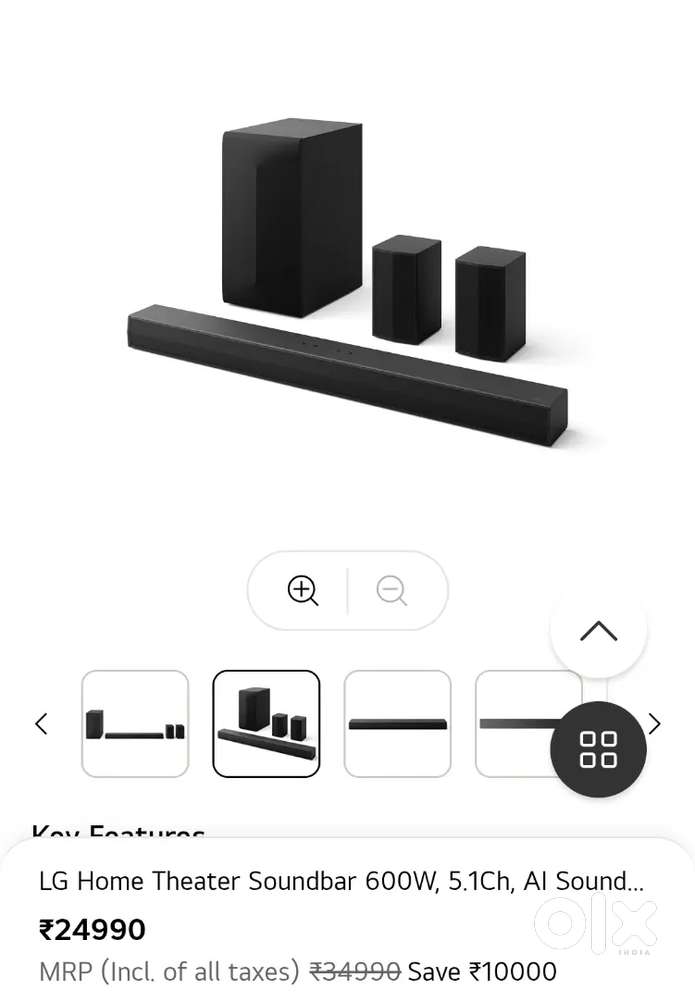Tap the scroll-to-top arrow button

598,632
